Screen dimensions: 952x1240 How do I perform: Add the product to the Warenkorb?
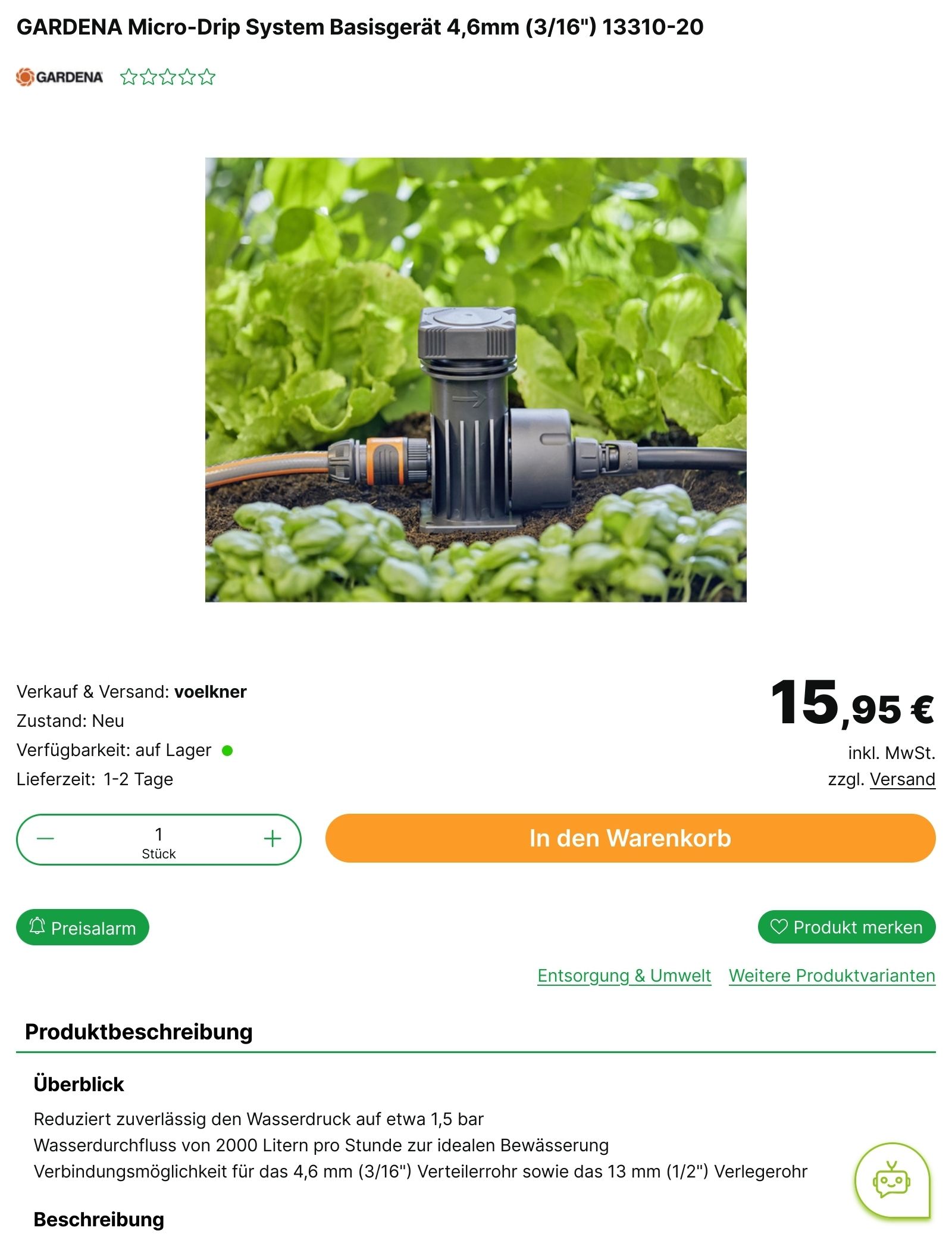click(630, 838)
